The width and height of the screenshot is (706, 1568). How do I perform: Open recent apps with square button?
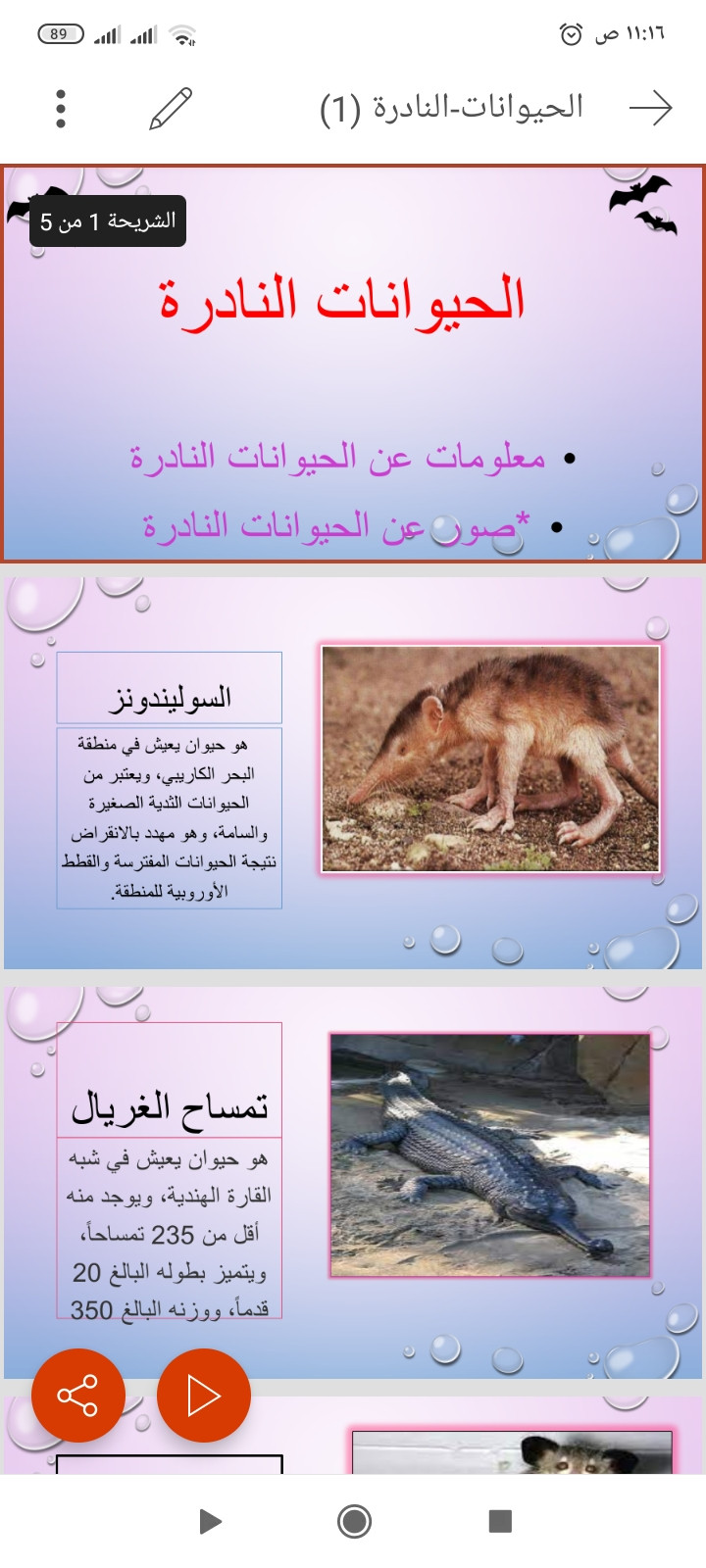click(x=500, y=1521)
